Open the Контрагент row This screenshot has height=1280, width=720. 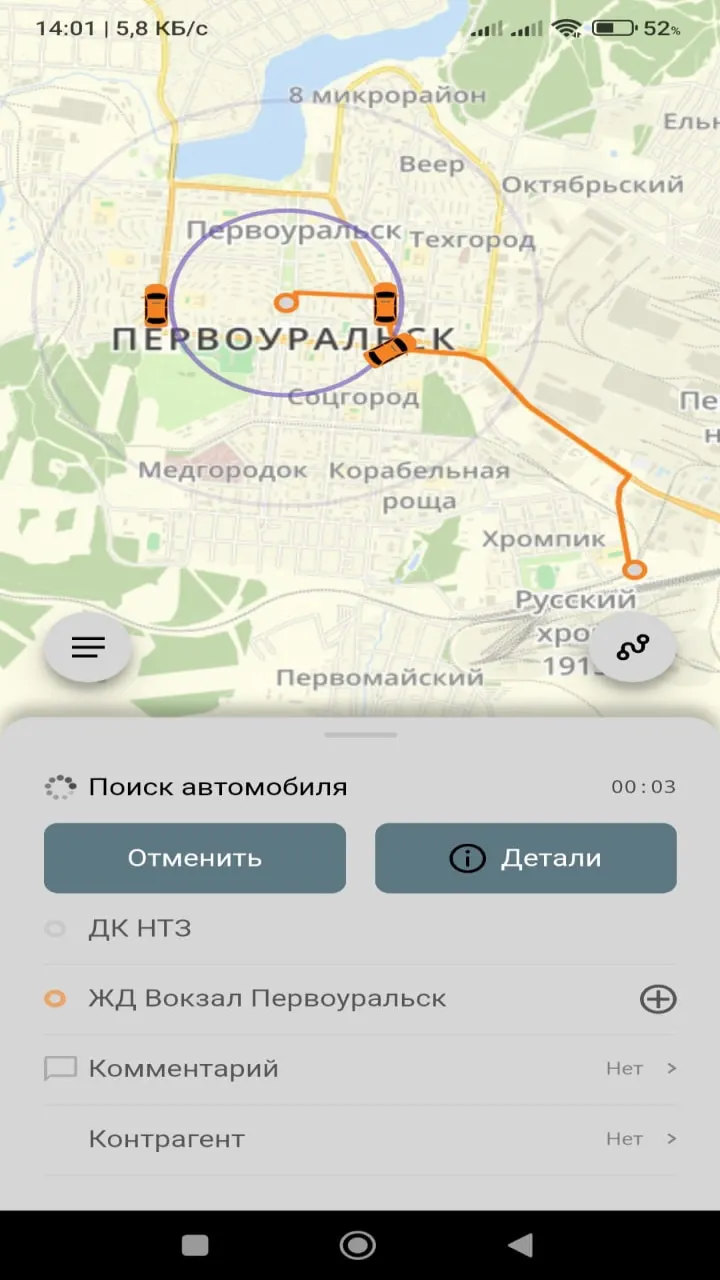click(x=360, y=1139)
